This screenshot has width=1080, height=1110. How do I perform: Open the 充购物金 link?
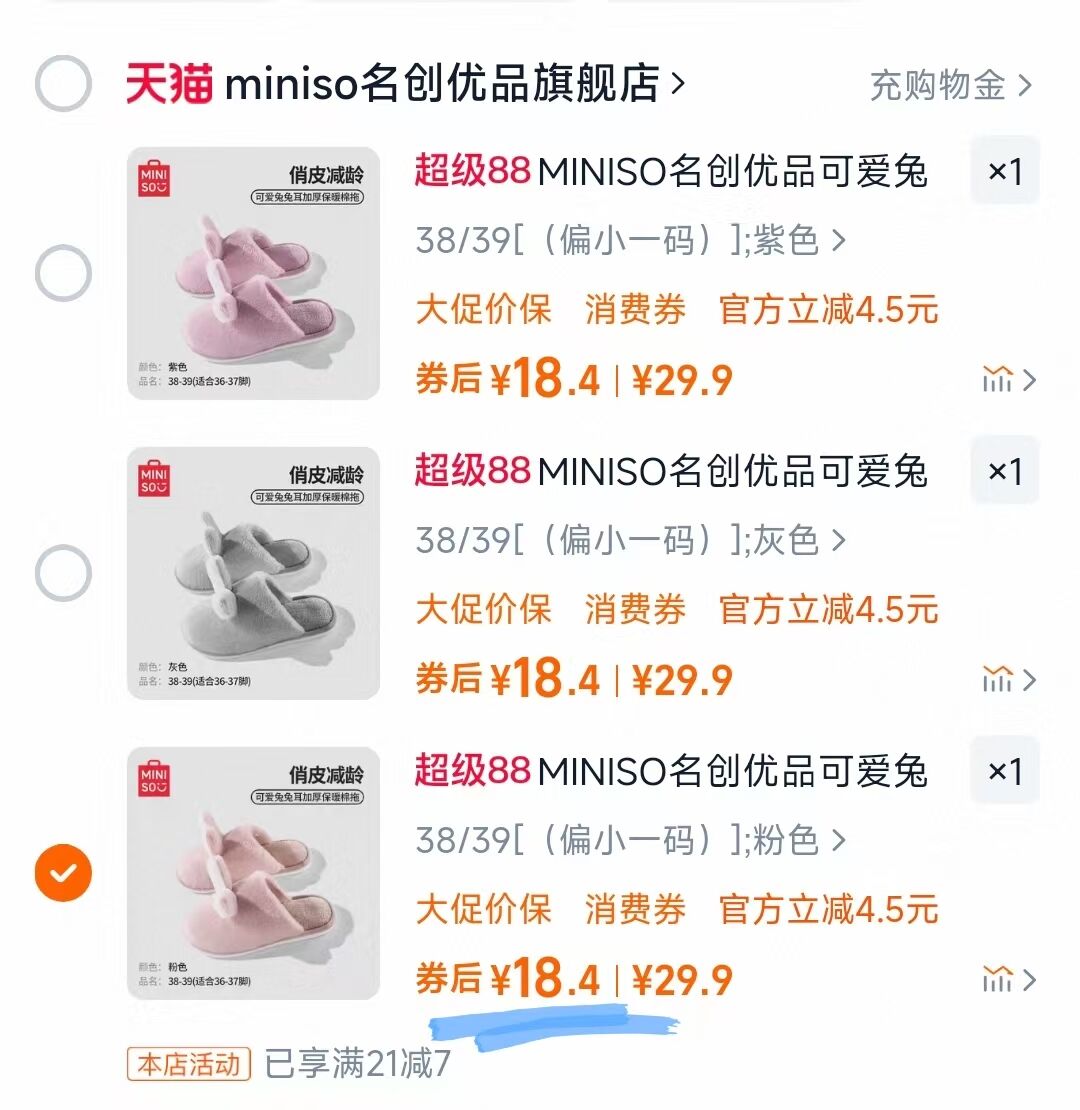point(949,86)
